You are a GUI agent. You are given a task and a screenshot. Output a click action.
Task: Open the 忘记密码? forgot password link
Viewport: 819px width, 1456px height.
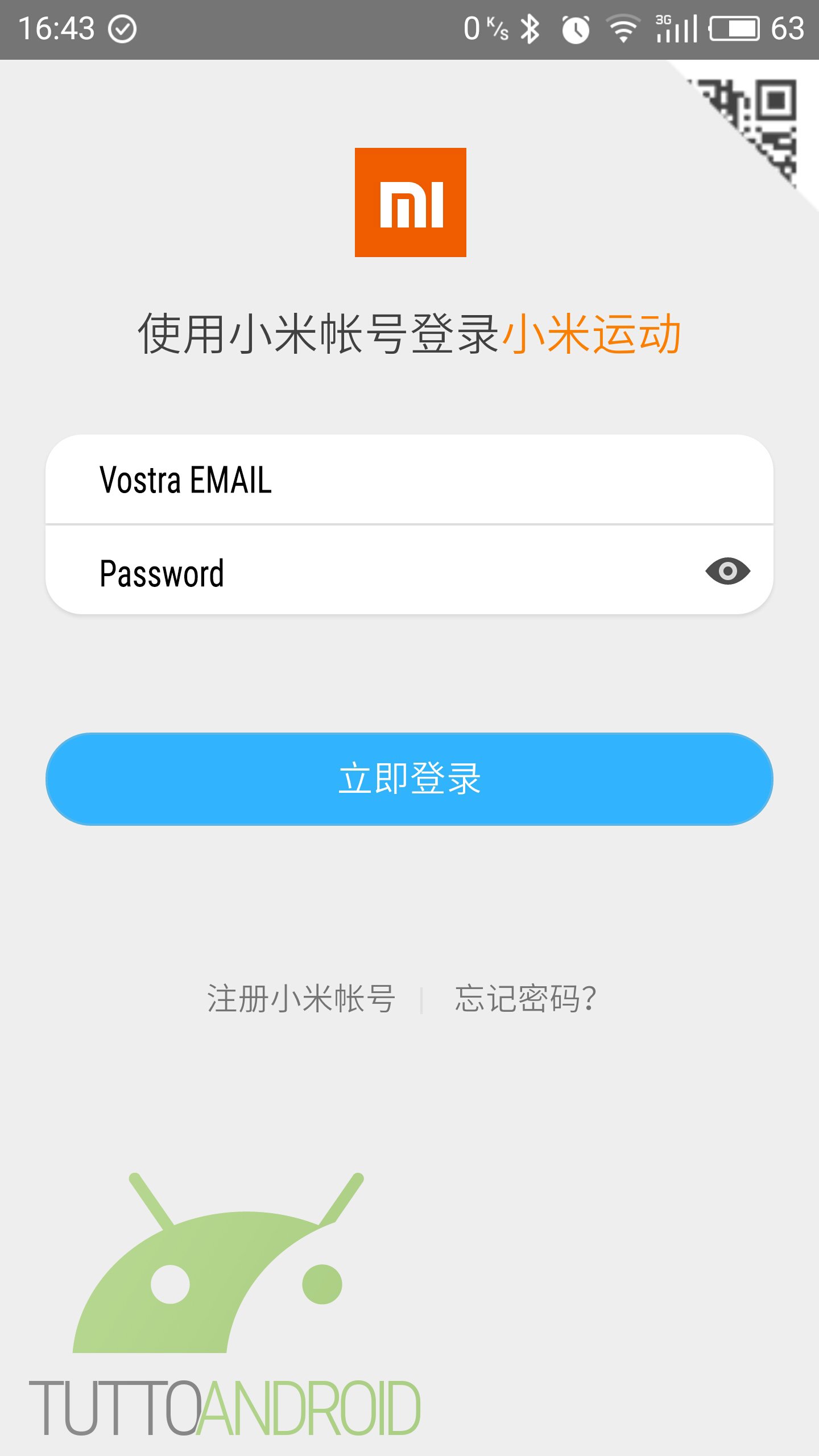point(526,998)
